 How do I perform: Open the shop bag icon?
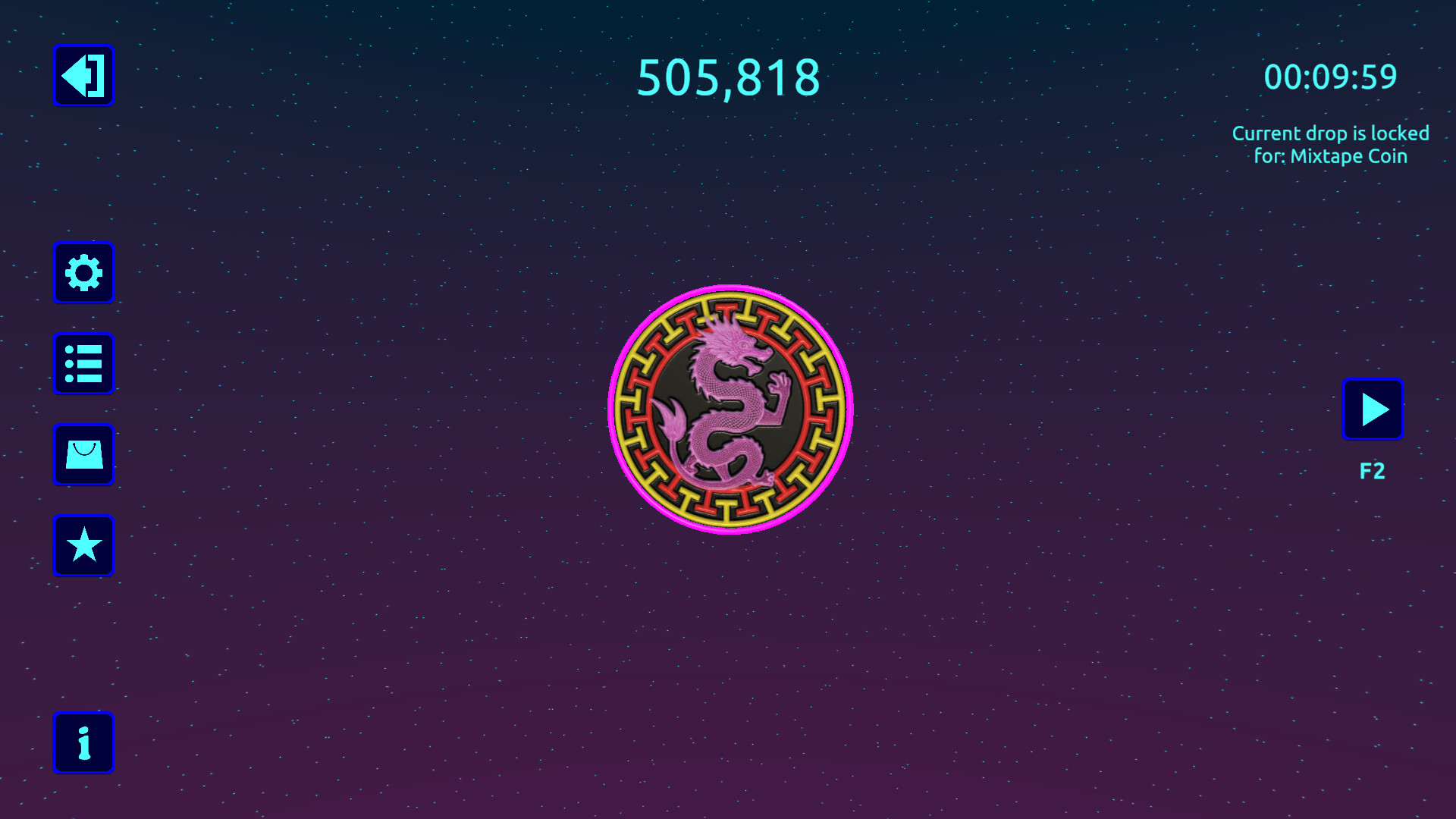click(x=83, y=454)
